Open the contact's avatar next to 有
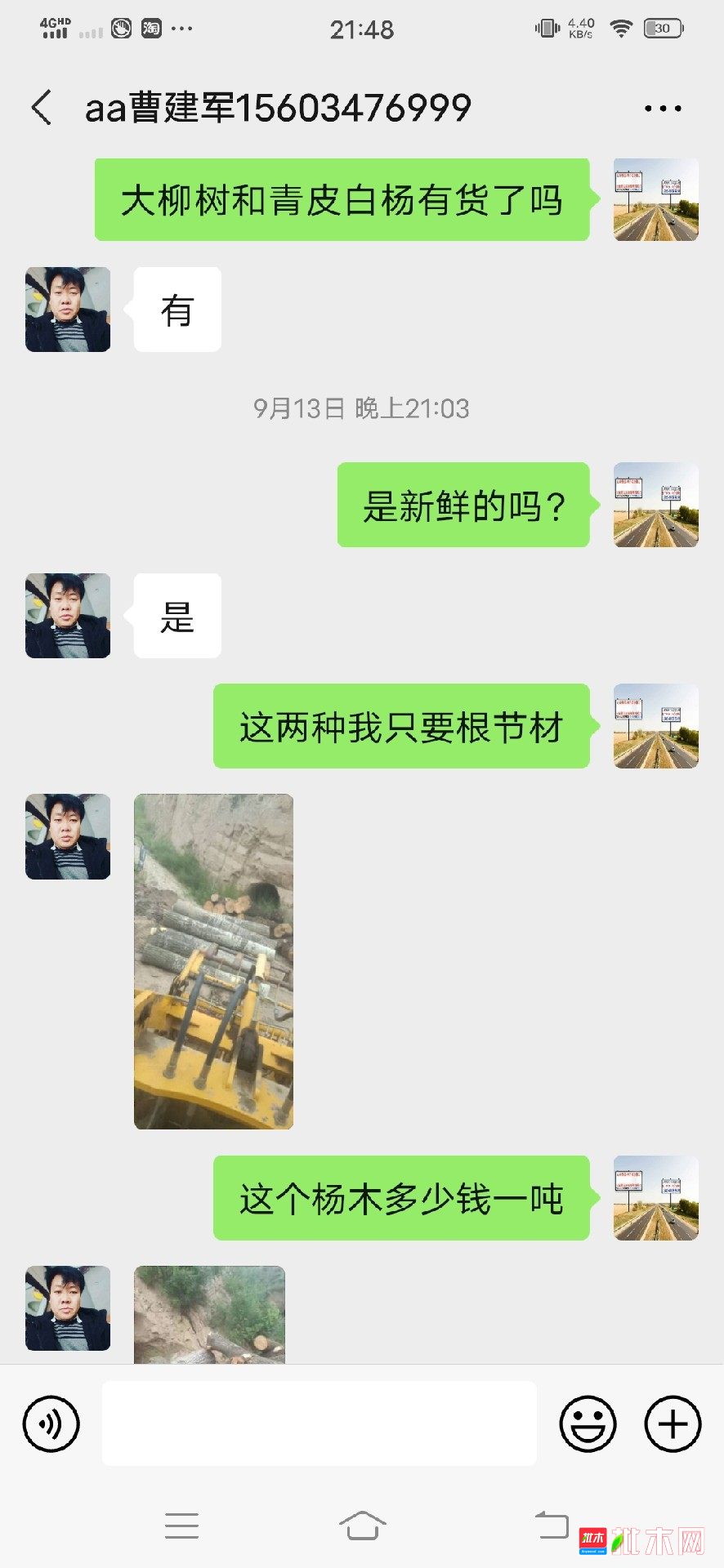Screen dimensions: 724x1568 68,310
